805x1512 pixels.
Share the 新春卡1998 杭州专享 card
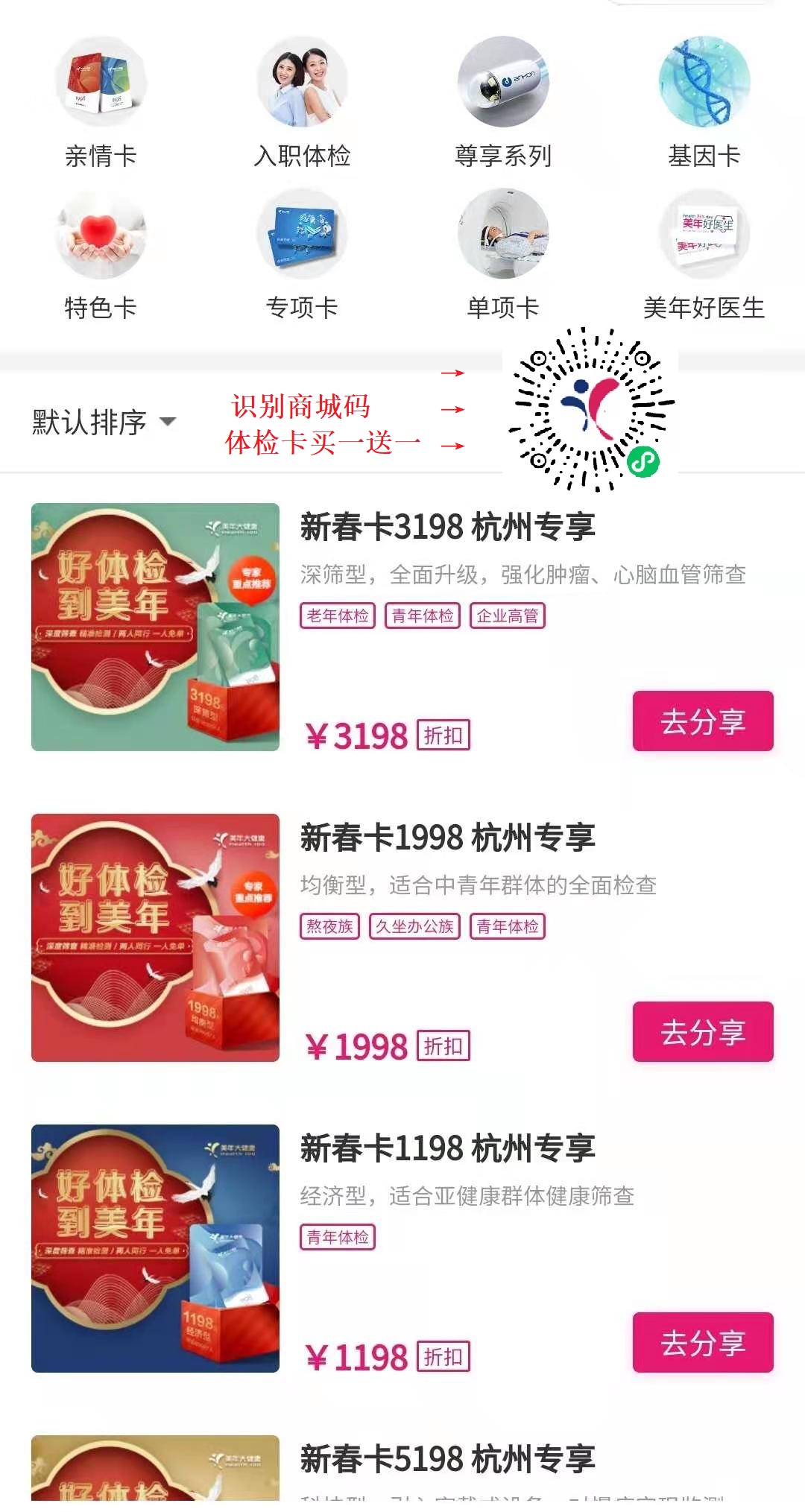[x=702, y=1031]
